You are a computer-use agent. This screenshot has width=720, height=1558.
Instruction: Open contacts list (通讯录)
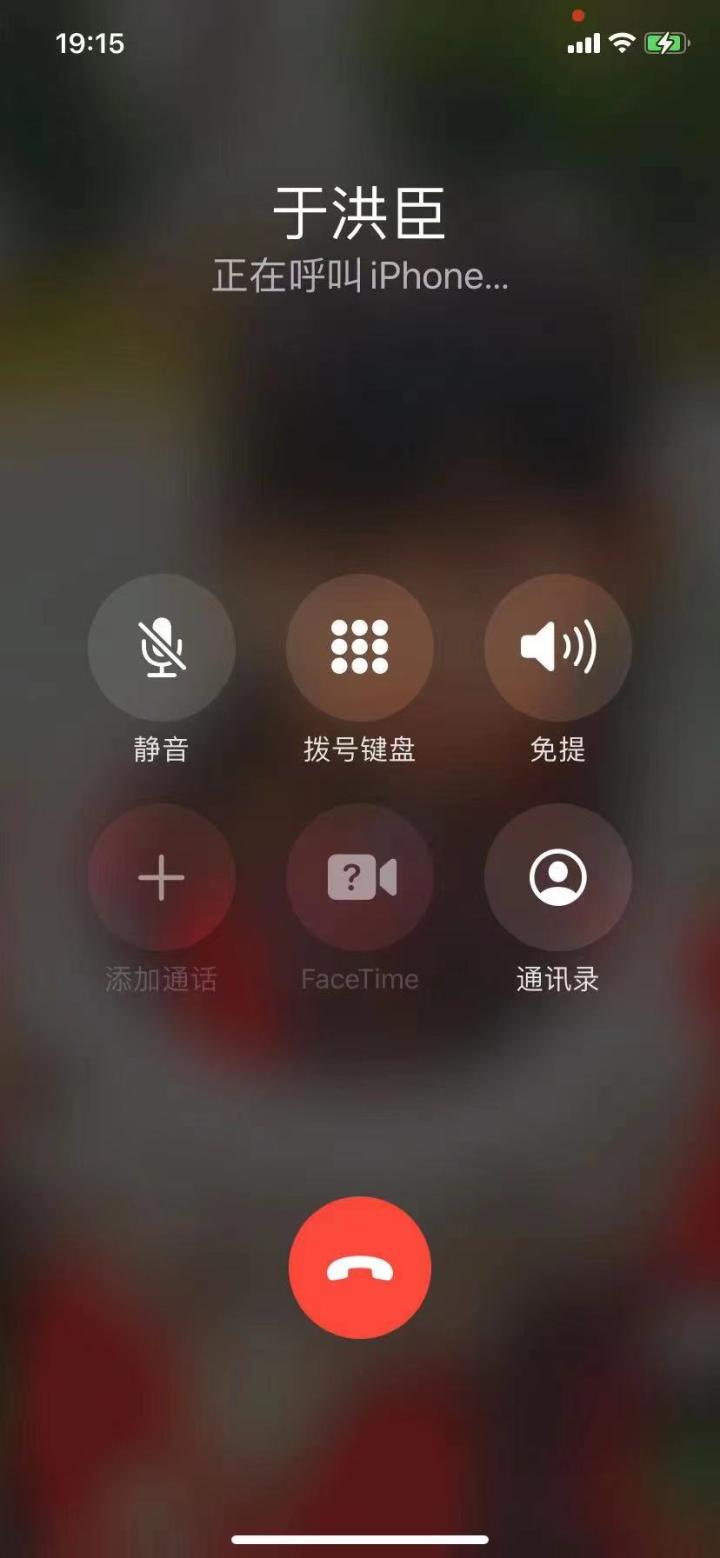point(558,877)
